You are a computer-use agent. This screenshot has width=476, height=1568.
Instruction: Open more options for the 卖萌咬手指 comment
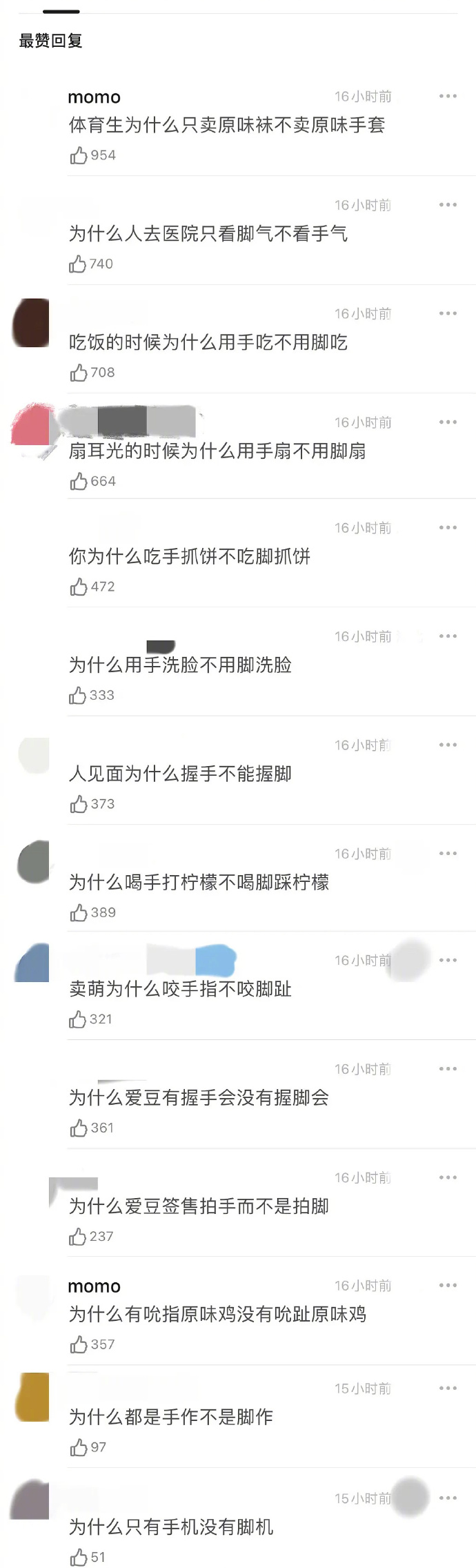pos(448,960)
